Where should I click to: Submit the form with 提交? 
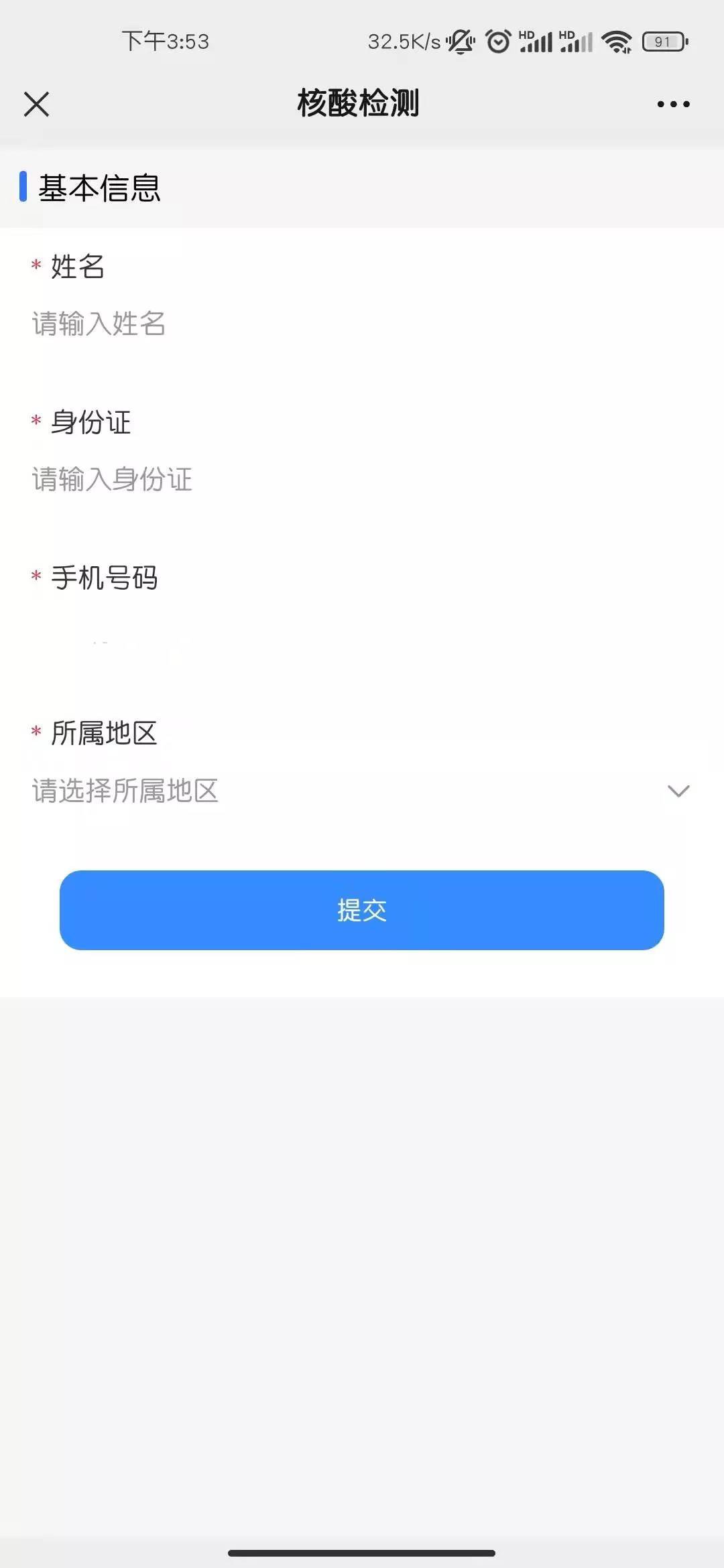coord(362,910)
